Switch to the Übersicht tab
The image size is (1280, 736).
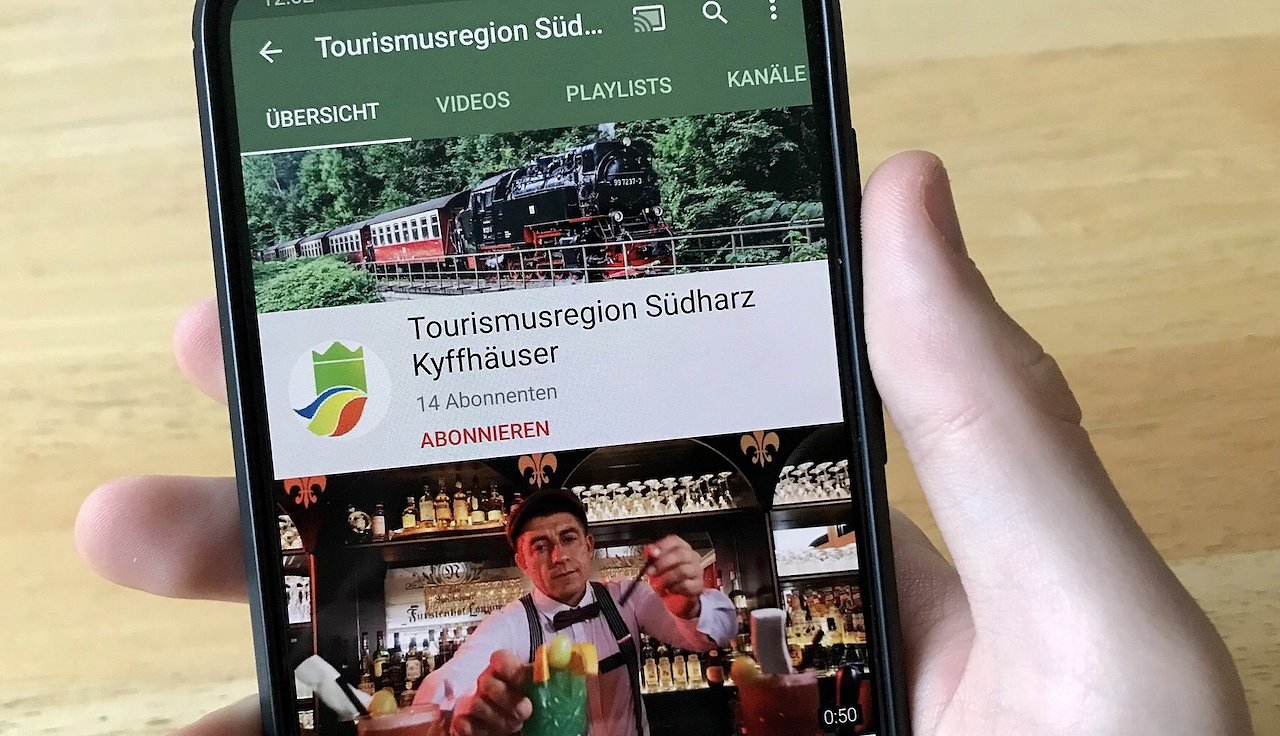[x=322, y=115]
